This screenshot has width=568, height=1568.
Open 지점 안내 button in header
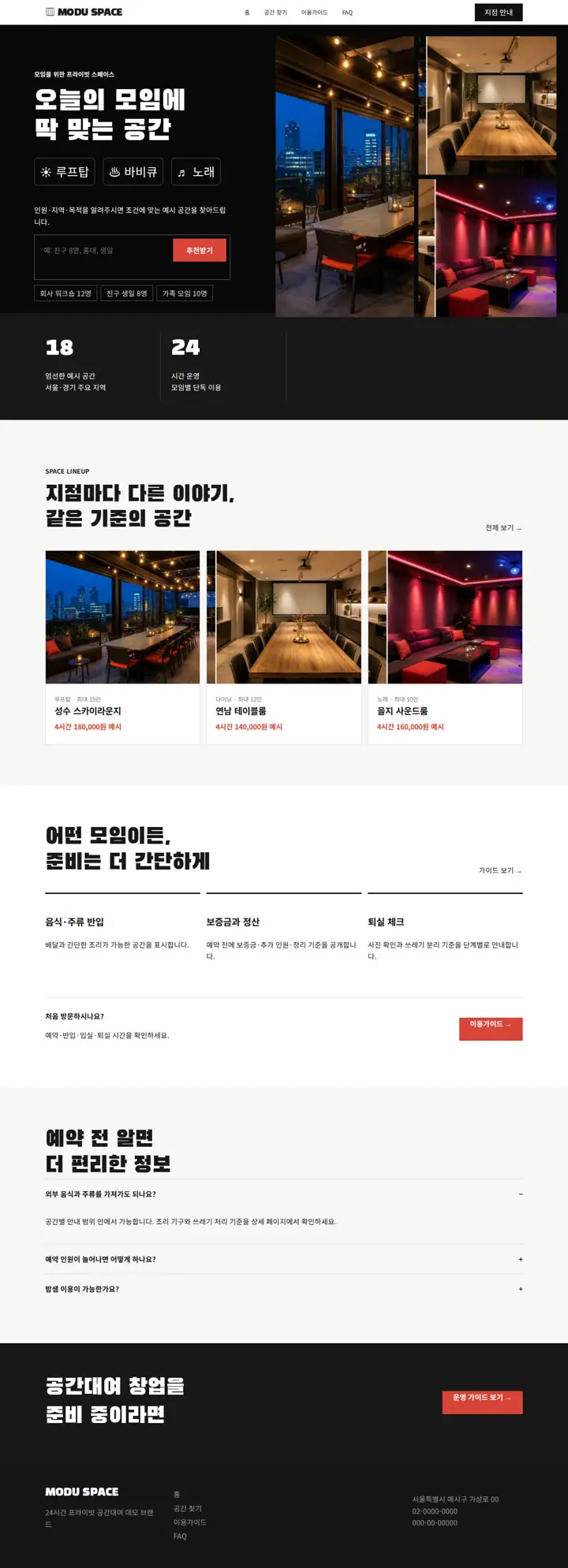(498, 13)
